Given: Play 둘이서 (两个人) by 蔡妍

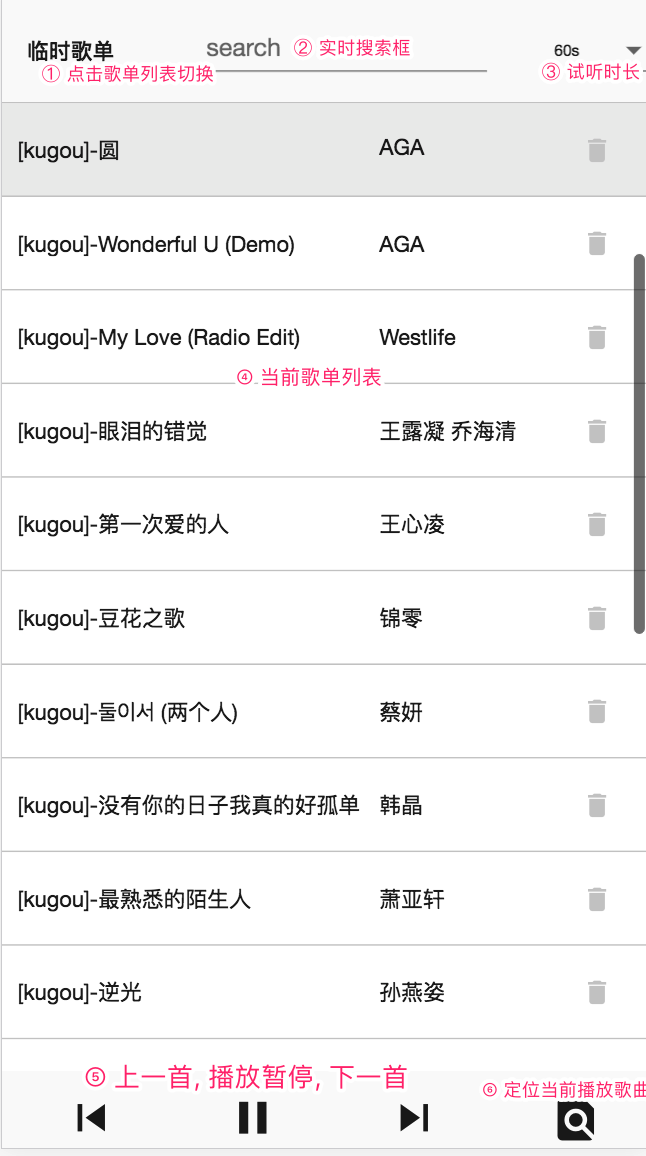Looking at the screenshot, I should click(x=323, y=711).
